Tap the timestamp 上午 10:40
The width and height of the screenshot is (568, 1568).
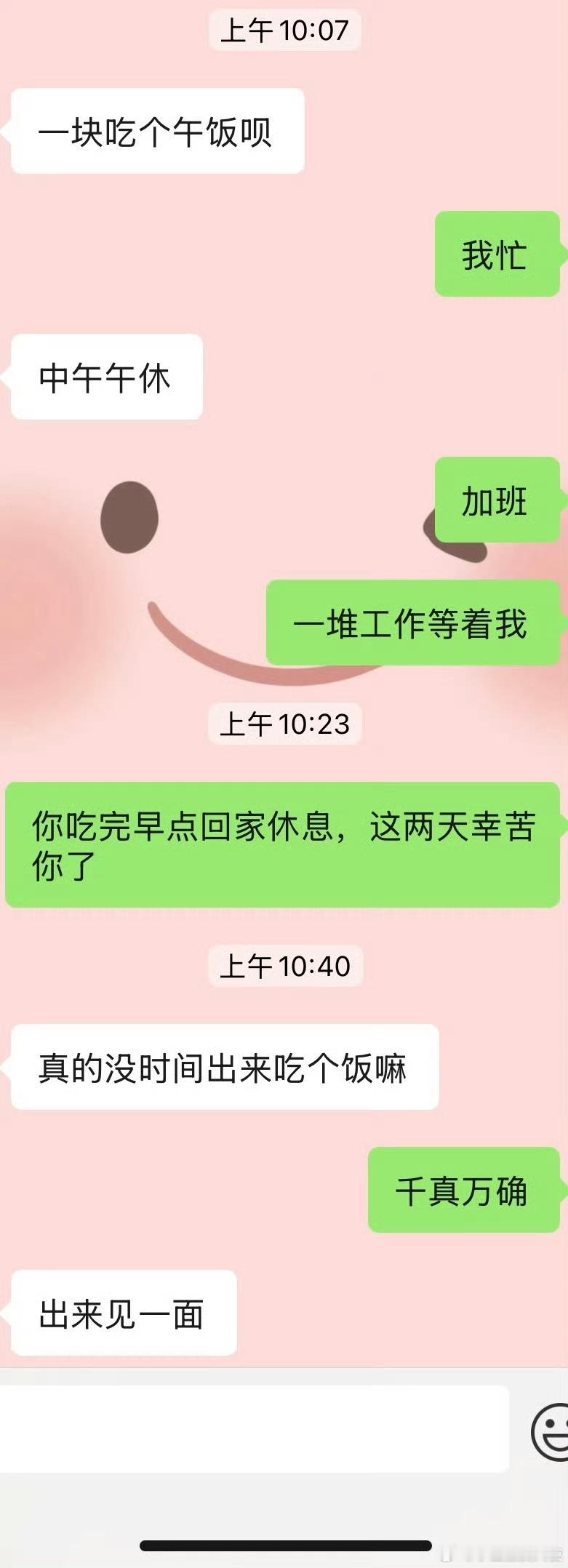(x=284, y=967)
